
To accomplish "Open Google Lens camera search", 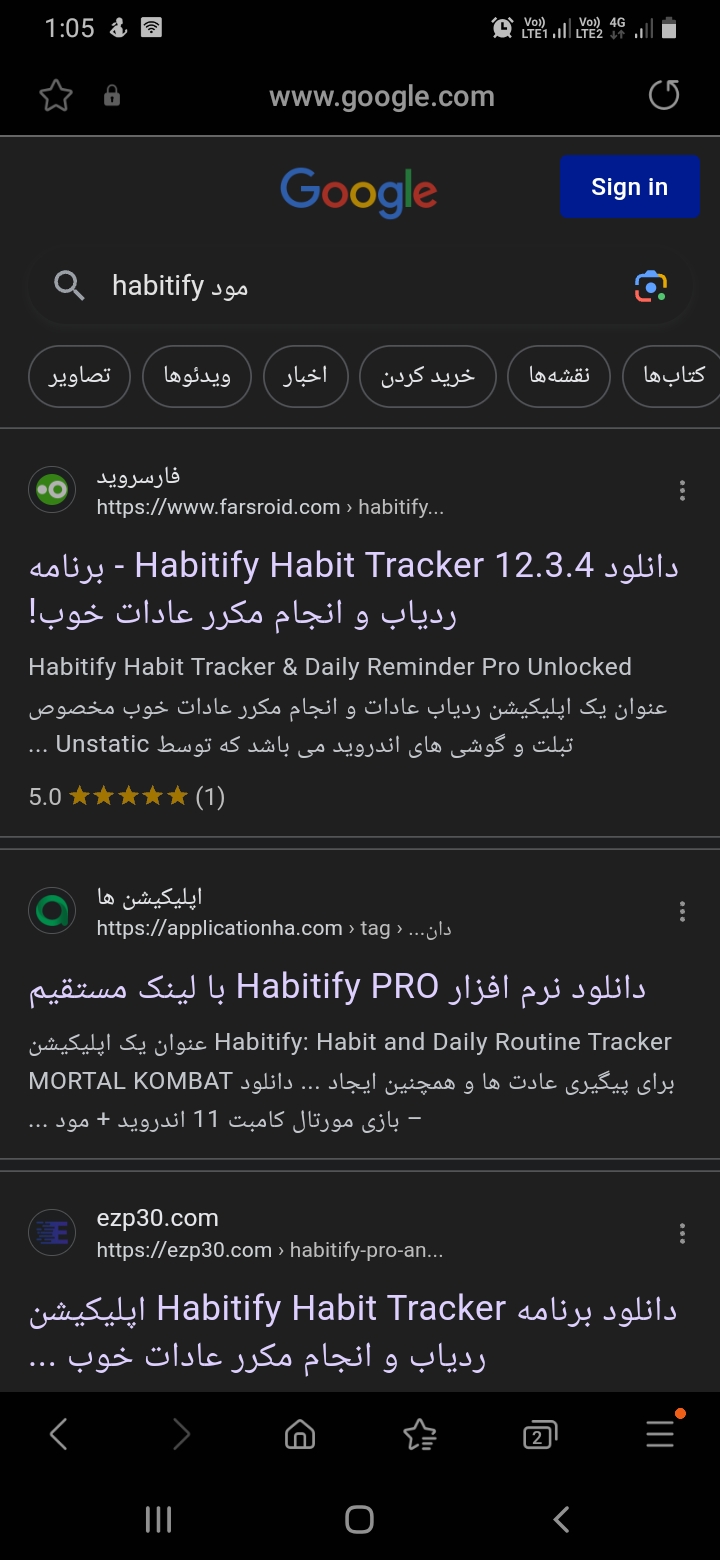I will 651,286.
